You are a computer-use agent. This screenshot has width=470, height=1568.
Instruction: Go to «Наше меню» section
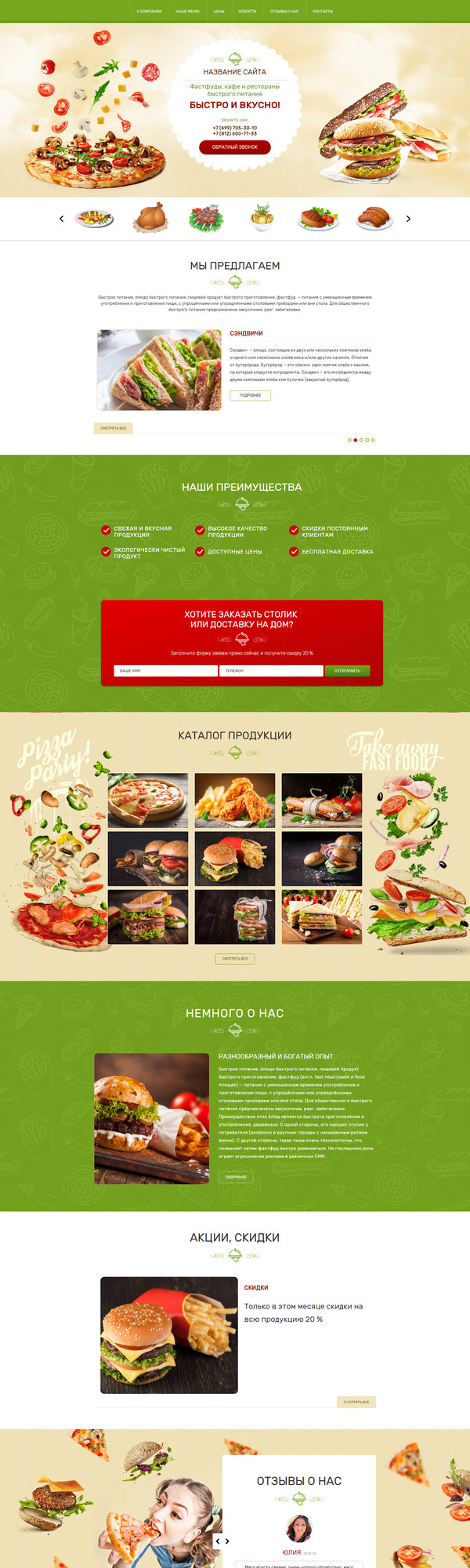(187, 11)
